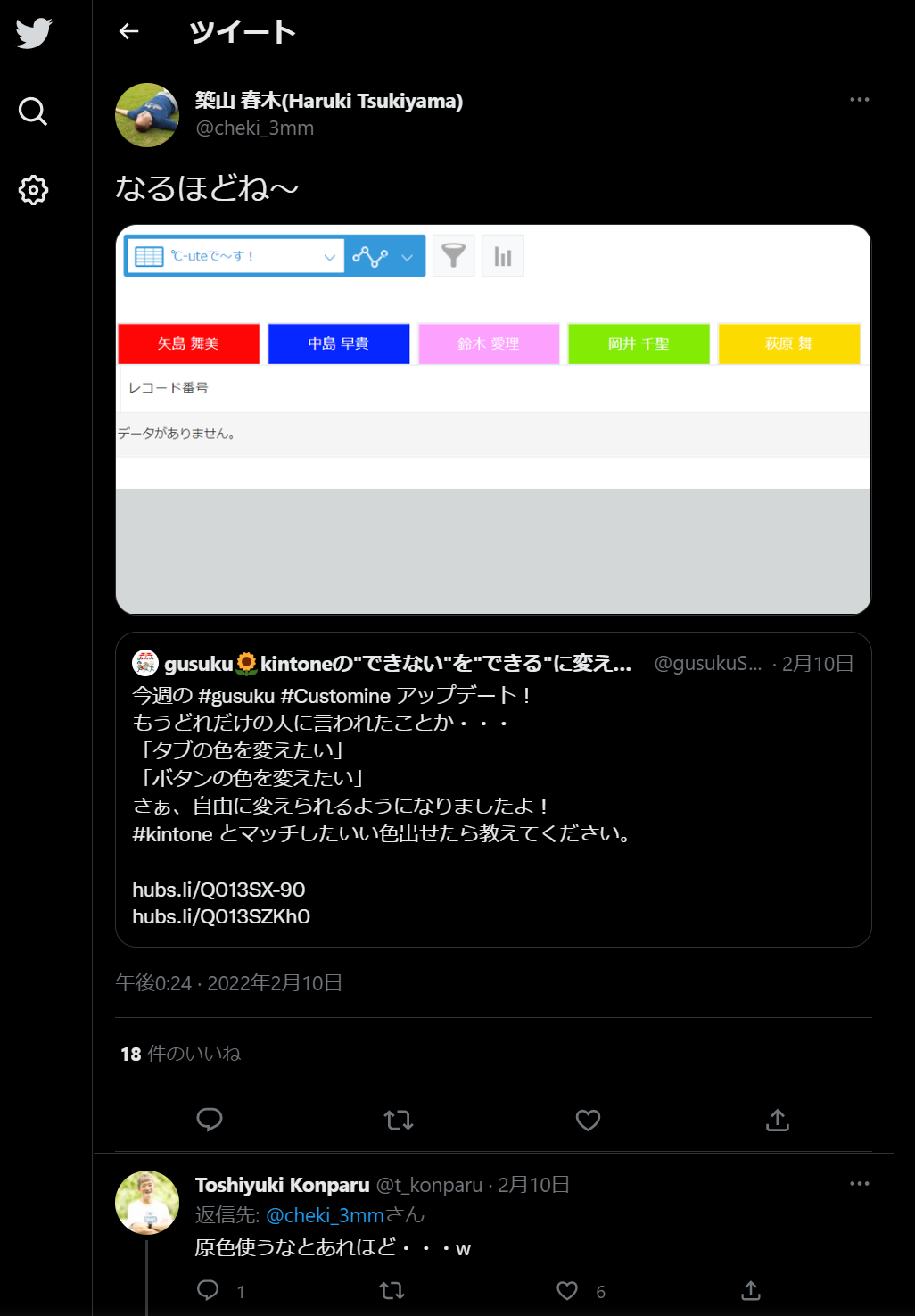Reply to Toshiyuki Konparu's comment
This screenshot has width=915, height=1316.
pos(208,1290)
